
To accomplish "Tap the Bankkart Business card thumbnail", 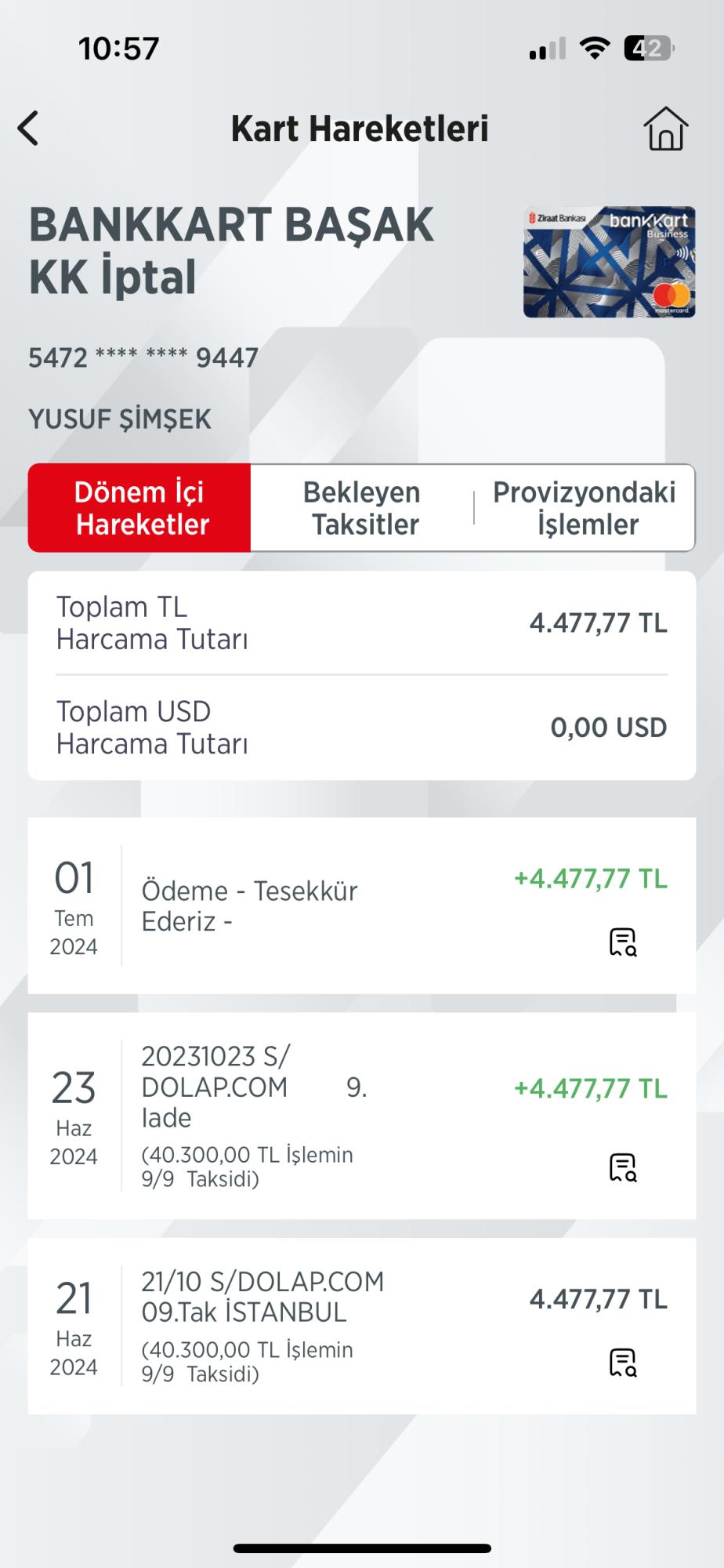I will tap(609, 262).
